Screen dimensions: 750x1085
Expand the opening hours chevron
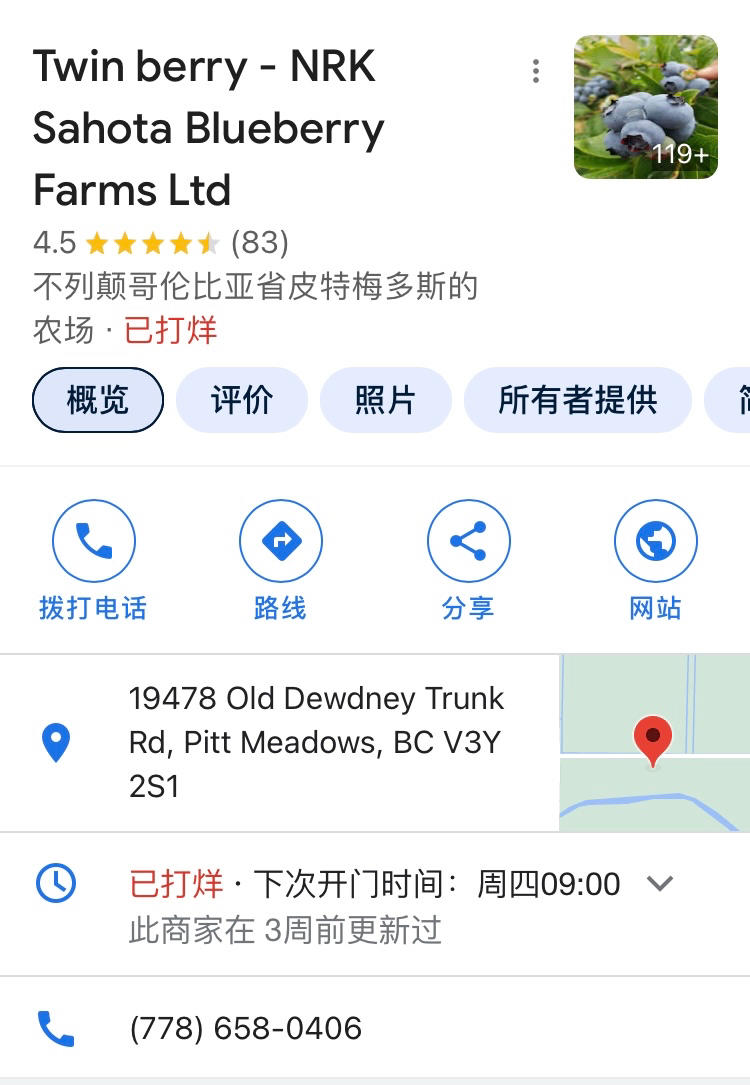pos(659,884)
